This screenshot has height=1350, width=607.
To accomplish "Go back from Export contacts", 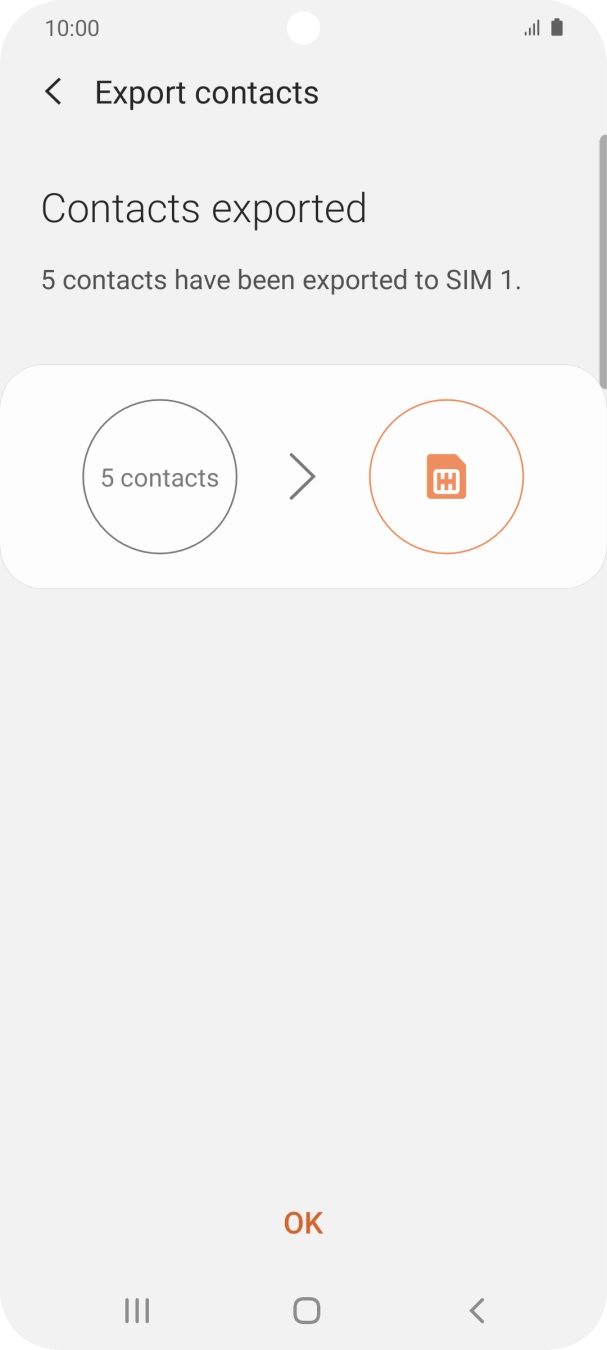I will point(54,93).
